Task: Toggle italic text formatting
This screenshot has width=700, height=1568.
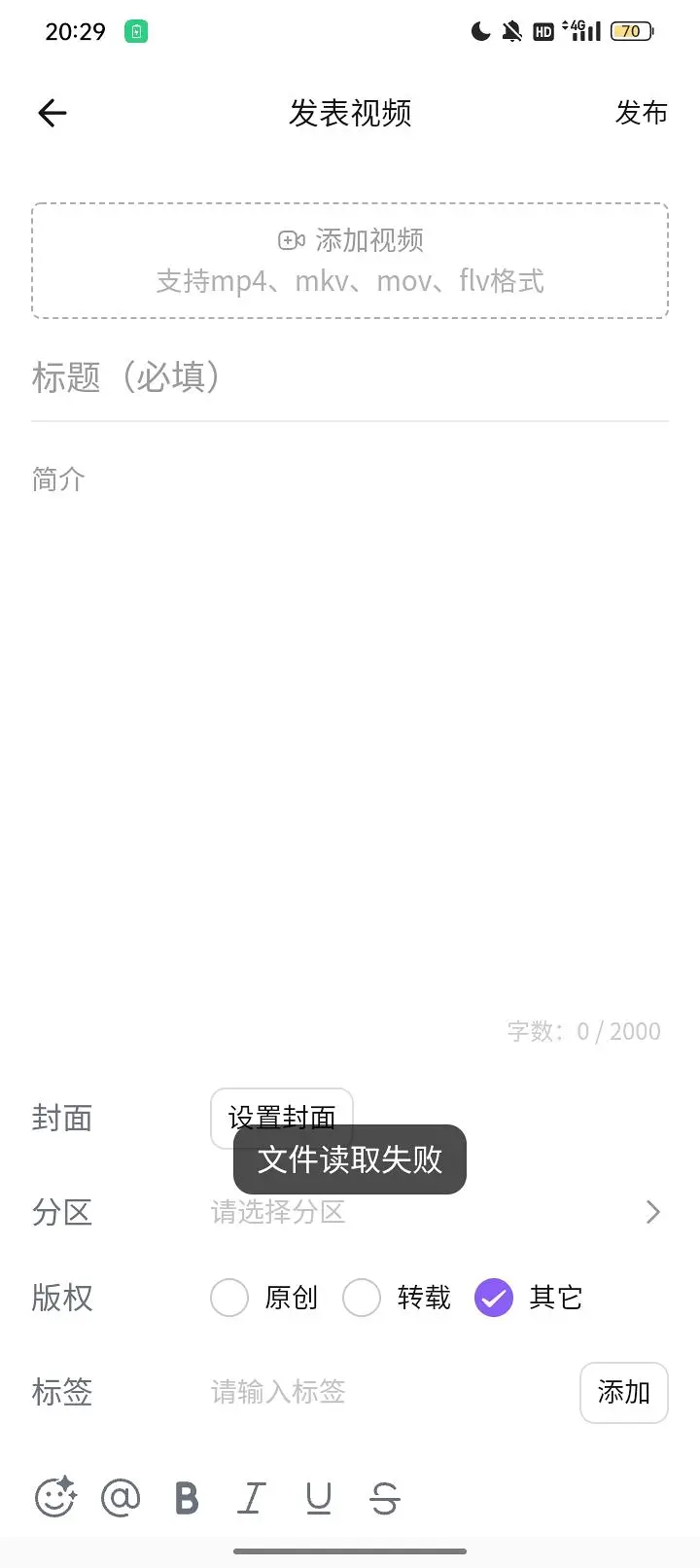Action: 252,1498
